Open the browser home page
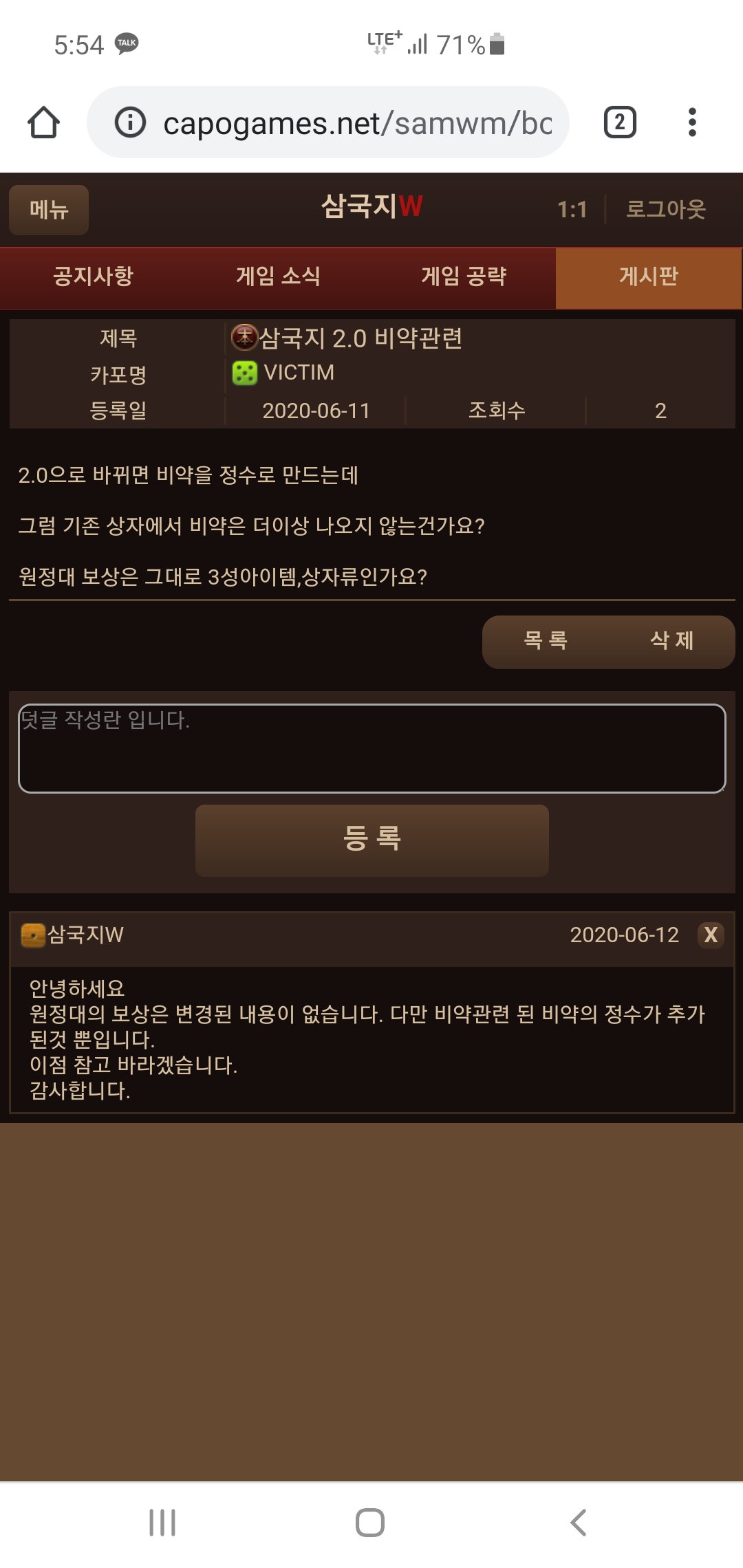 [x=43, y=122]
